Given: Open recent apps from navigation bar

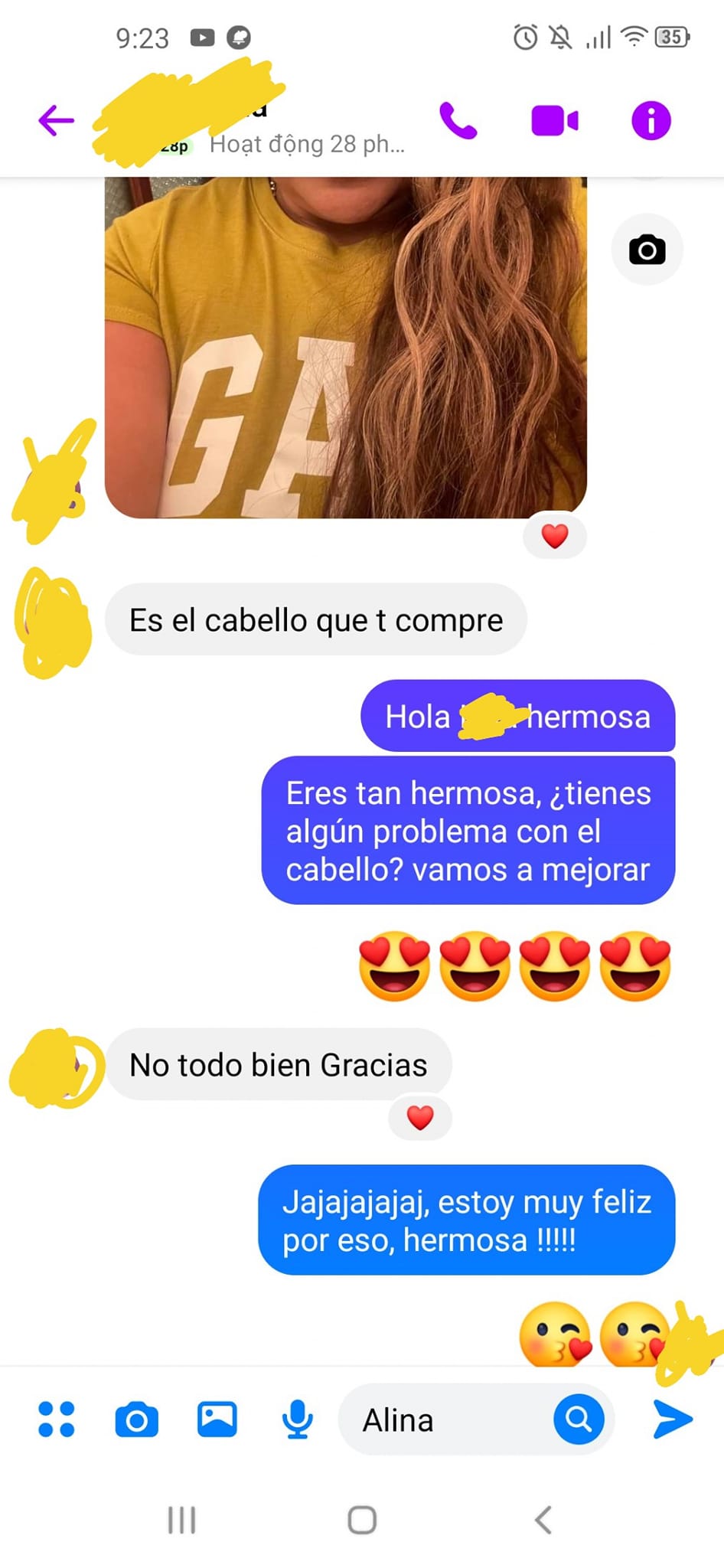Looking at the screenshot, I should tap(181, 1520).
